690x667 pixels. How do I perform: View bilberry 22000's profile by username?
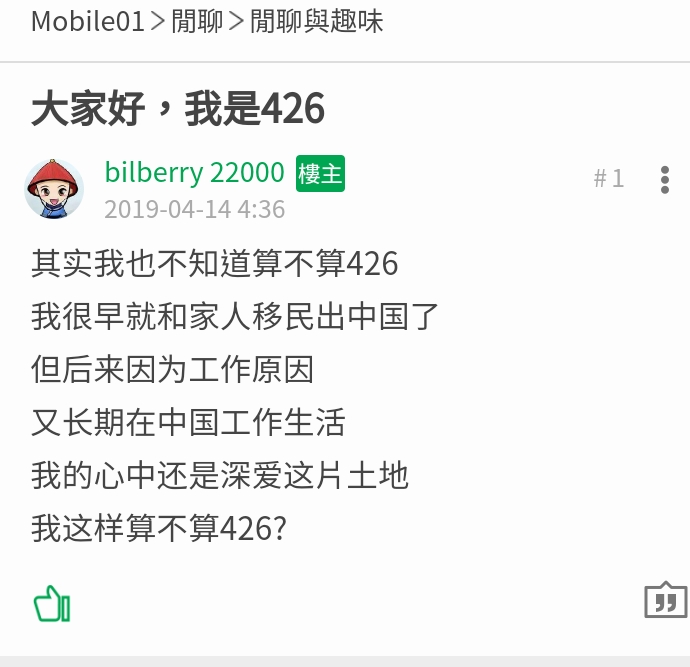(195, 173)
